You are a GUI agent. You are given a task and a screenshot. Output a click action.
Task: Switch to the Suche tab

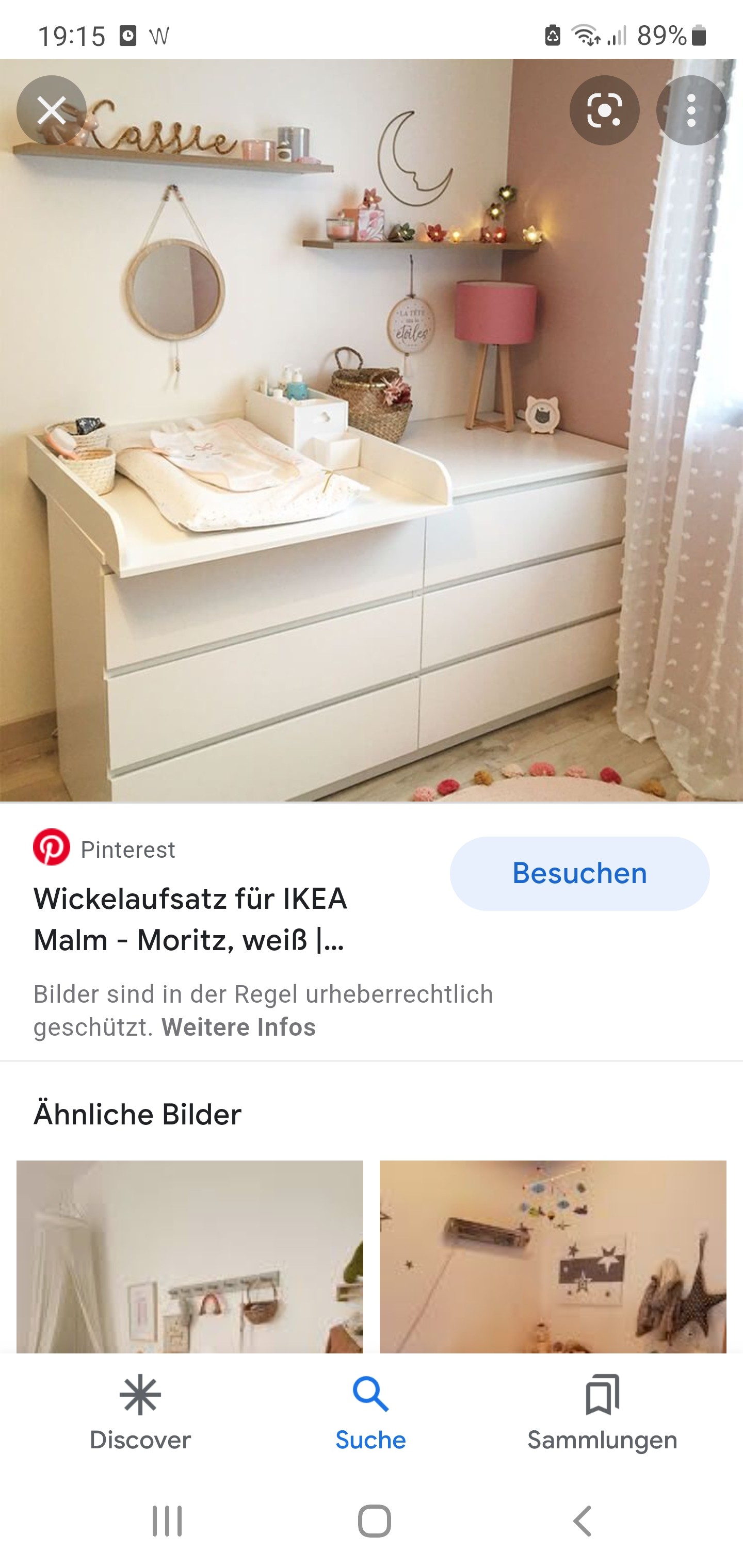(x=370, y=1413)
